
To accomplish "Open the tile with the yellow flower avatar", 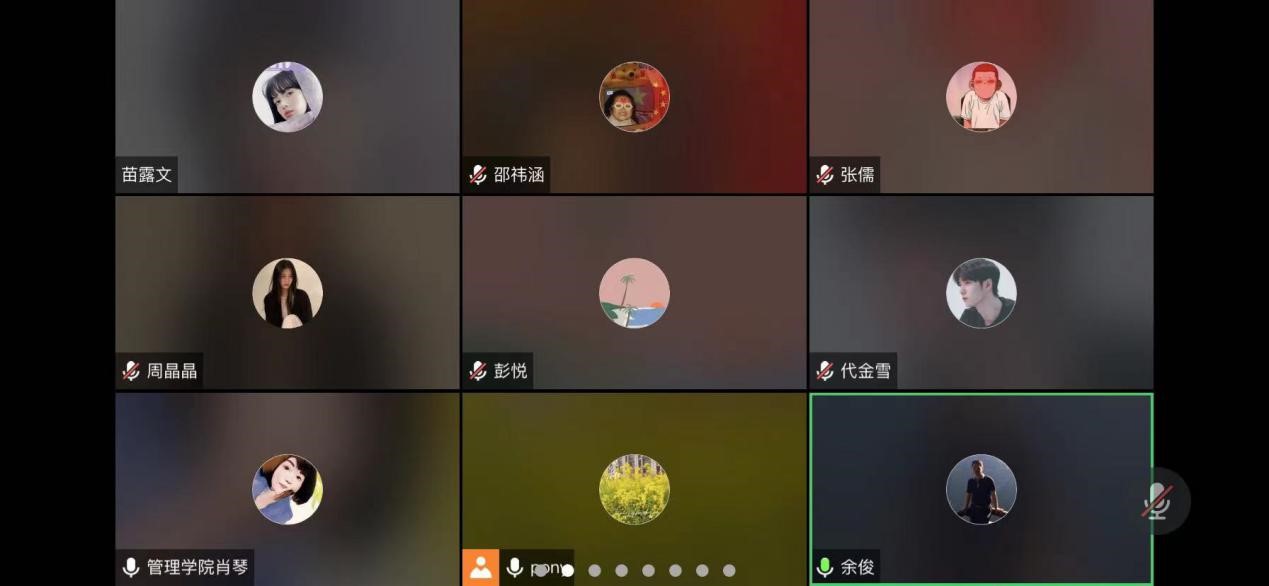I will coord(634,489).
